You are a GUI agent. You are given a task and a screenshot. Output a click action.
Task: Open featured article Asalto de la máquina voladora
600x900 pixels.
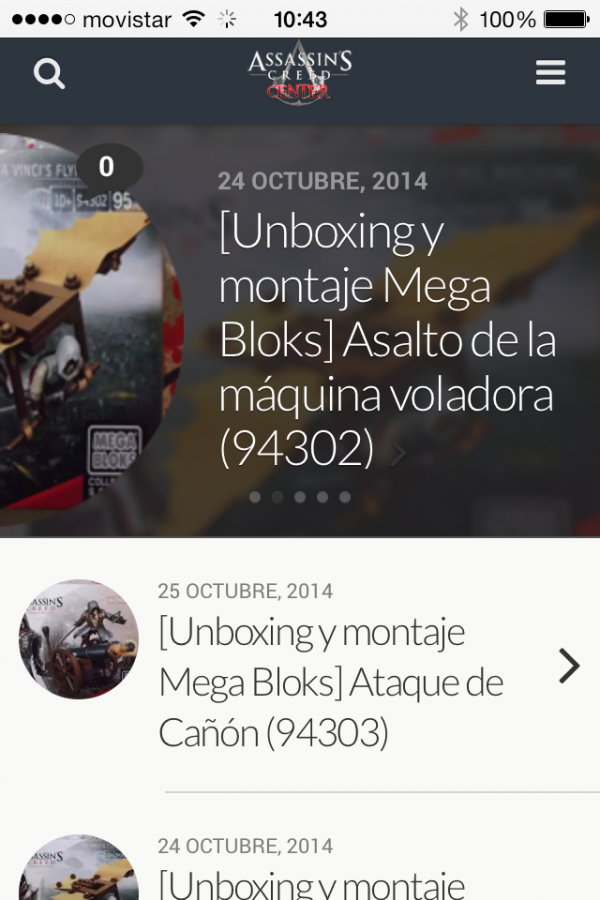tap(385, 340)
